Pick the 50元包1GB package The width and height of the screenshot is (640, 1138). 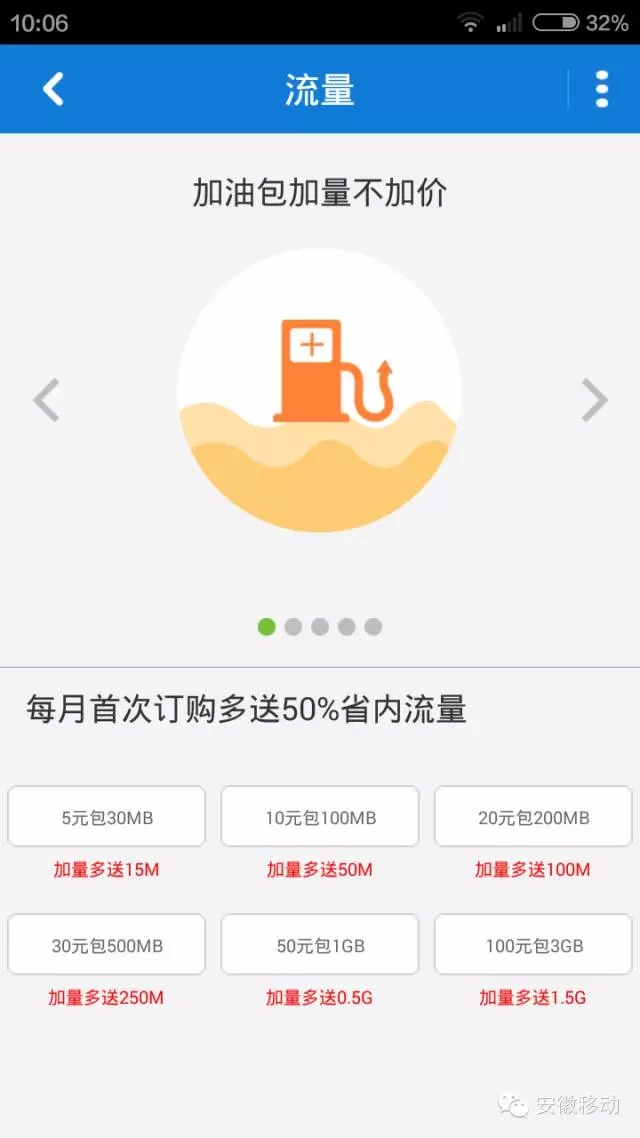click(x=320, y=945)
